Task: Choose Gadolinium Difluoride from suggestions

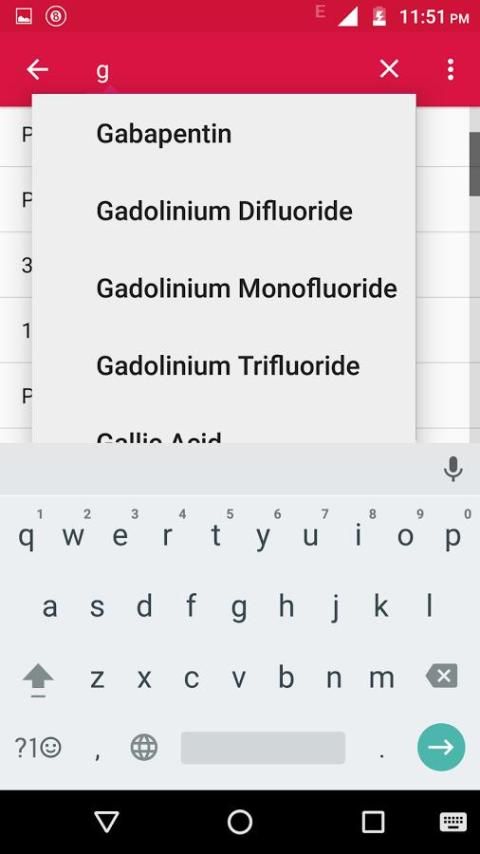Action: [x=224, y=211]
